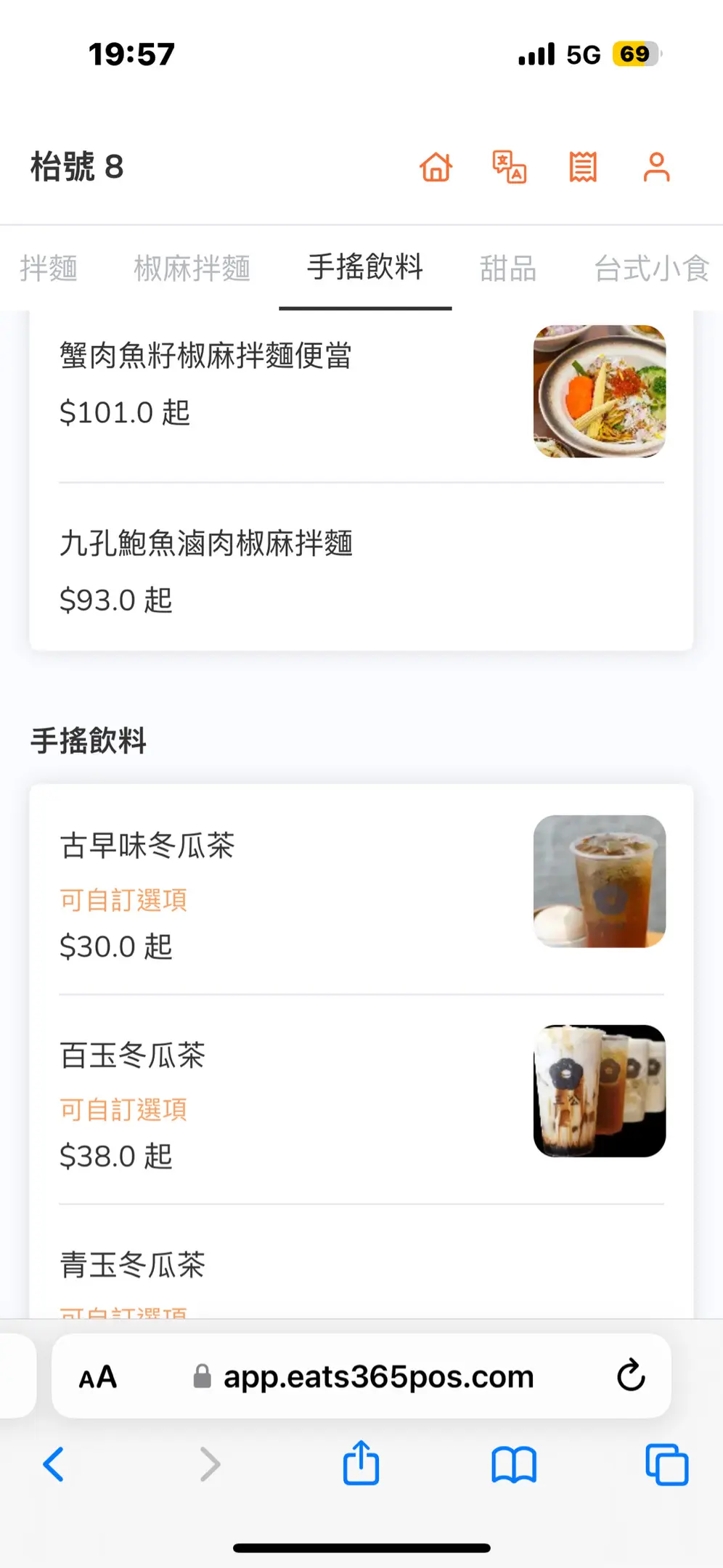Reload the current web page
This screenshot has height=1568, width=723.
point(631,1376)
